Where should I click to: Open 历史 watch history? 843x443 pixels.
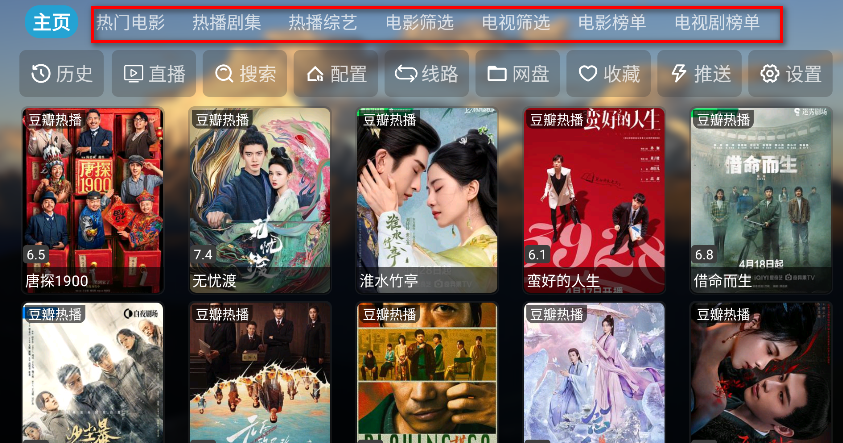[62, 74]
